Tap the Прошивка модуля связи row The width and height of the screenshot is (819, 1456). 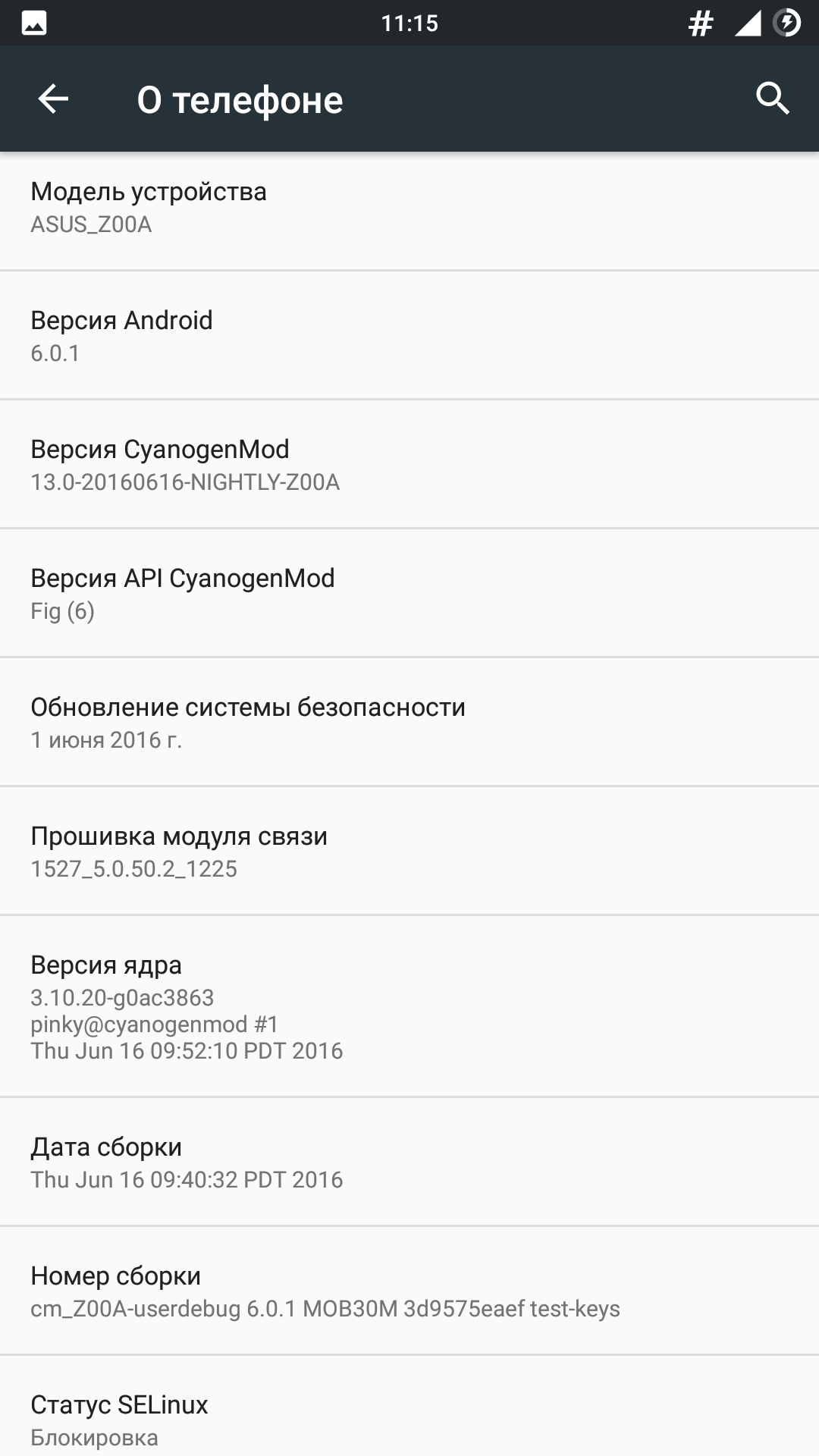point(409,851)
